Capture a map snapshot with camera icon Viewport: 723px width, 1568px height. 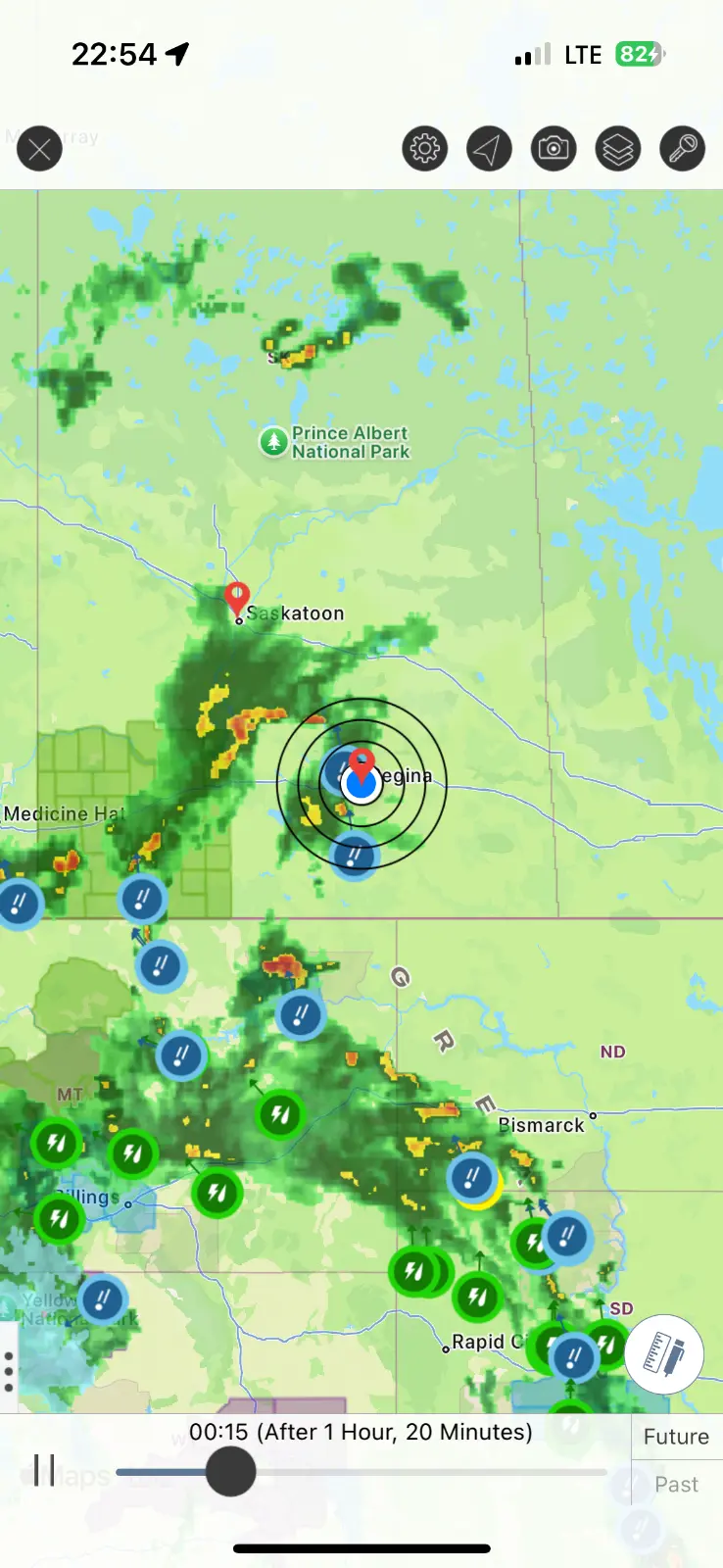(554, 149)
